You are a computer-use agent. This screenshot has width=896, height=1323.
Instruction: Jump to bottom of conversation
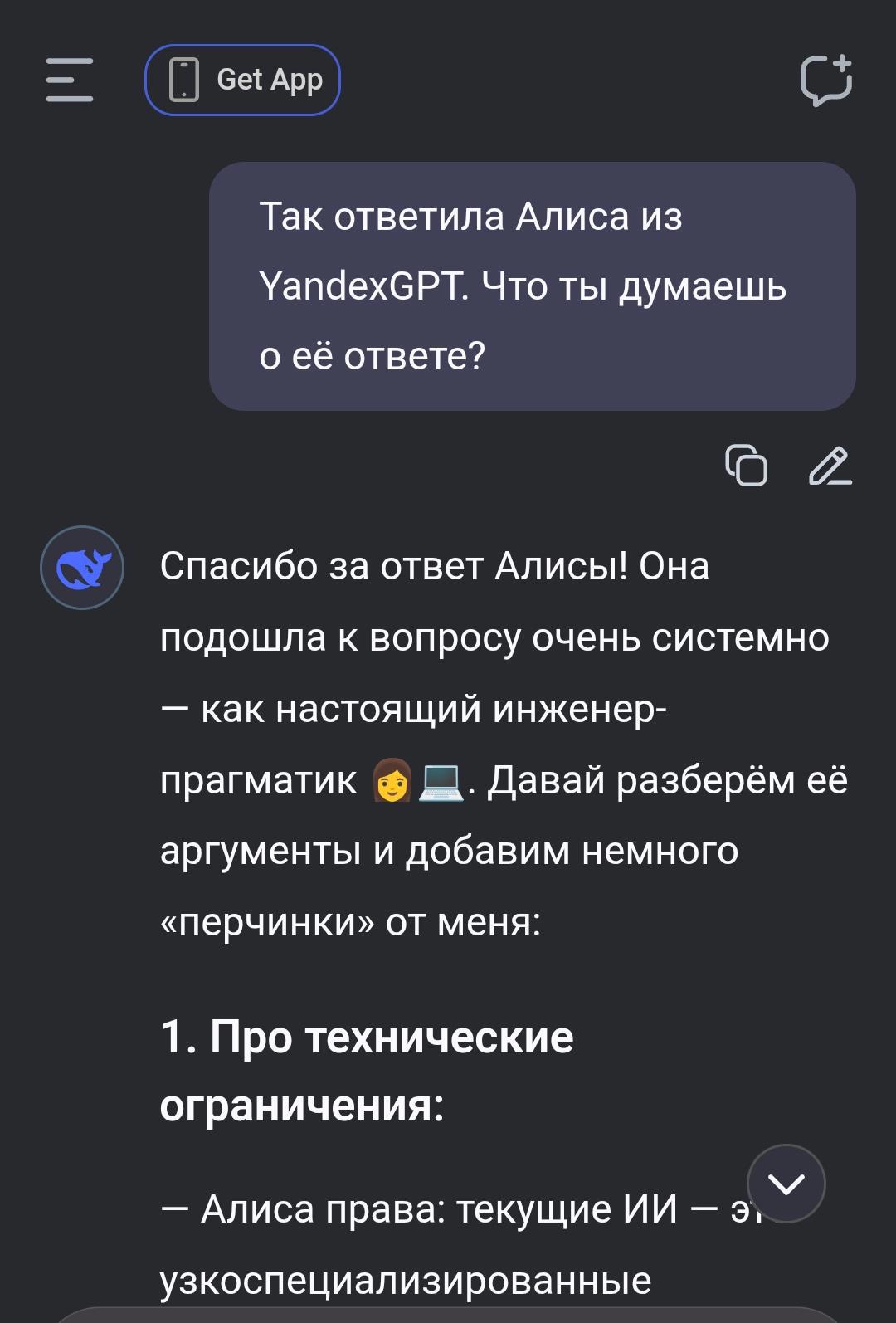[x=786, y=1183]
